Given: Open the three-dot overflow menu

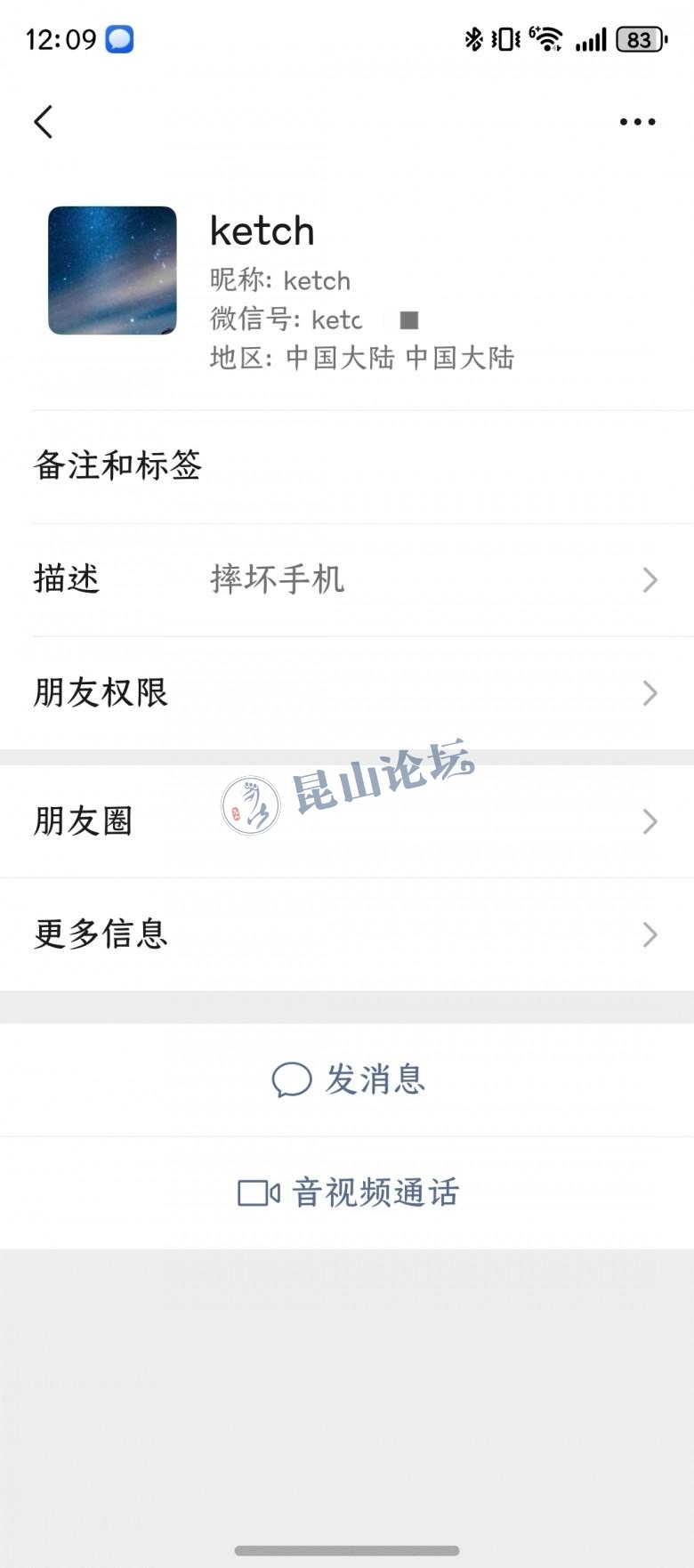Looking at the screenshot, I should point(637,122).
